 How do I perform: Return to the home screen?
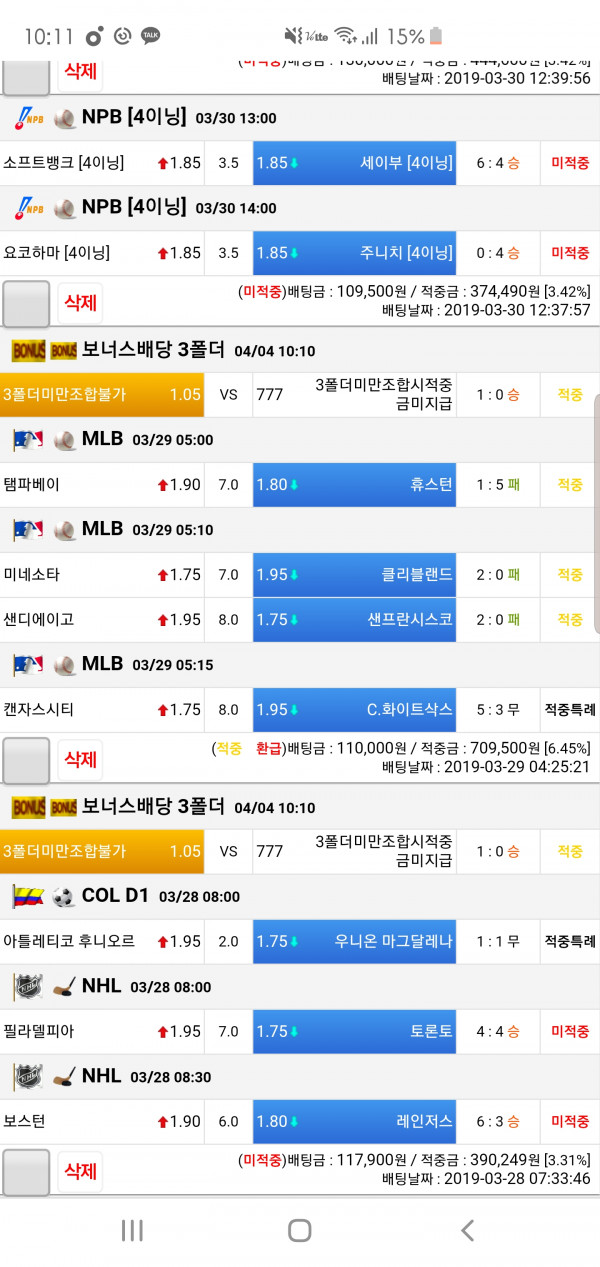click(299, 1230)
